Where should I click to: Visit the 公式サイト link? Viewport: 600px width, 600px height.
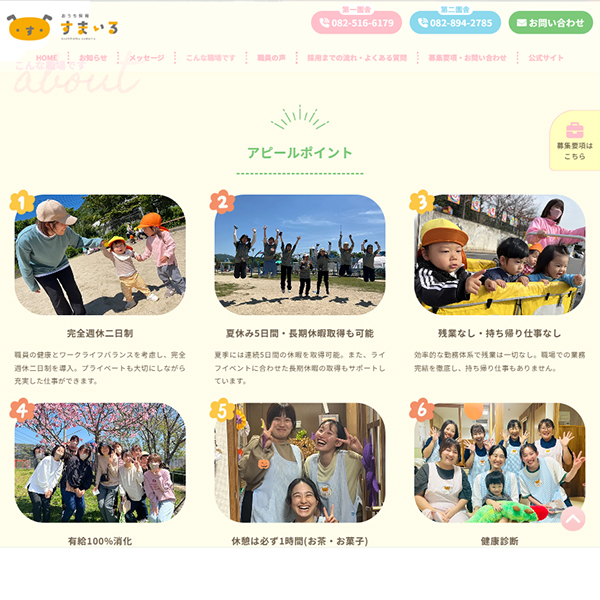click(x=546, y=58)
